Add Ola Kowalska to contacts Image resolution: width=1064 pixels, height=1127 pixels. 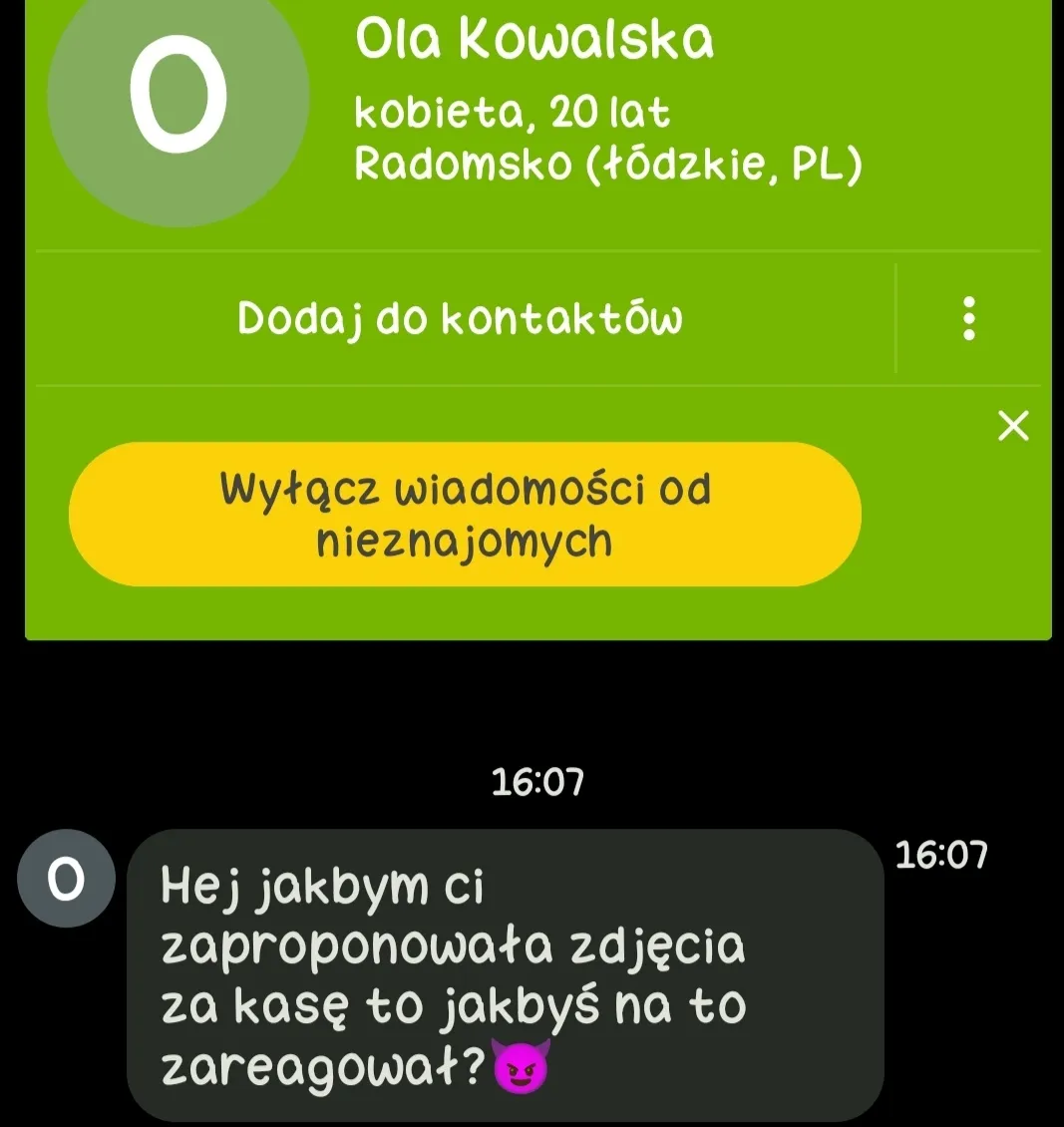tap(460, 319)
